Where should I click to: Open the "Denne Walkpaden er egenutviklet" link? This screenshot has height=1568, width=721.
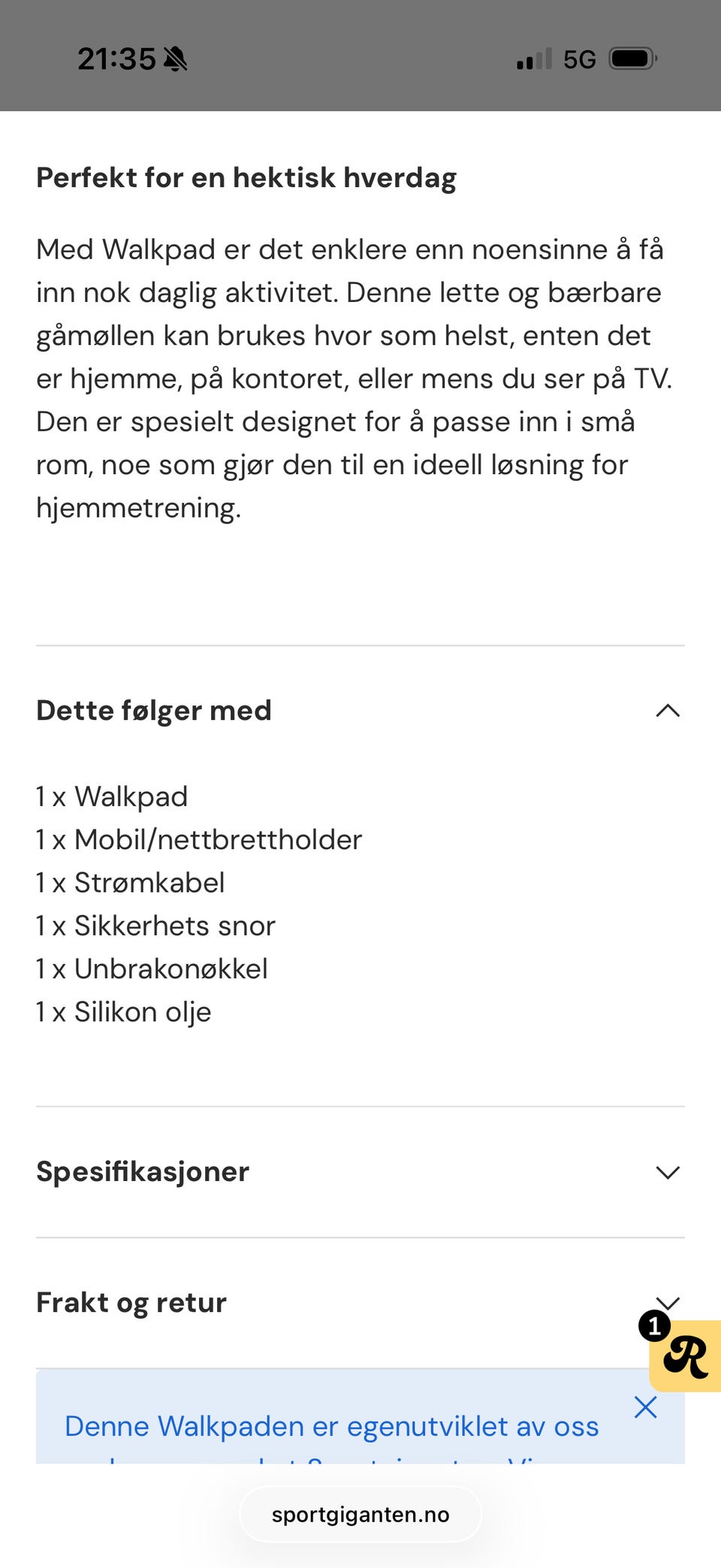[332, 1426]
